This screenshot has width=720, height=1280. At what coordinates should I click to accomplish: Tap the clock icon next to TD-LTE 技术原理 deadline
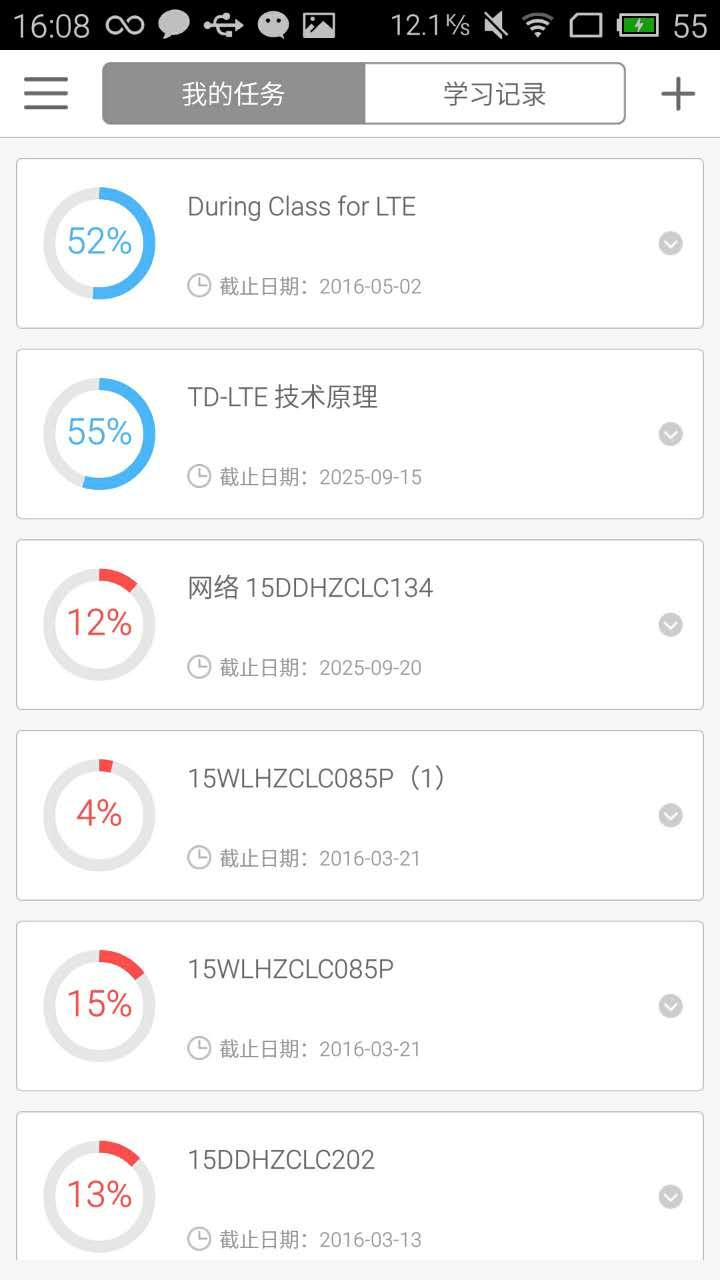click(197, 477)
